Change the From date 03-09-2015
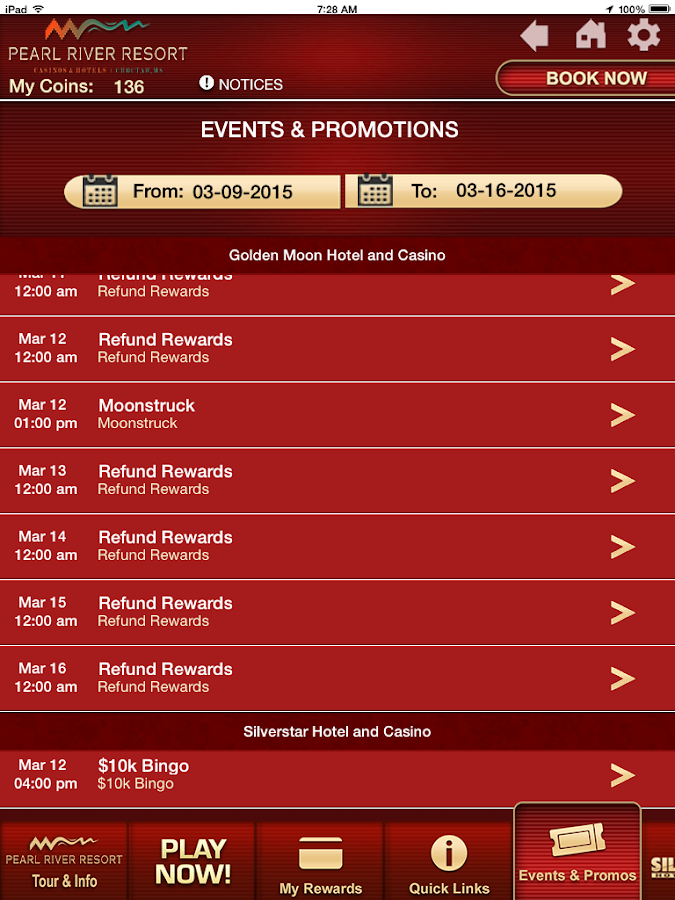 pyautogui.click(x=203, y=191)
